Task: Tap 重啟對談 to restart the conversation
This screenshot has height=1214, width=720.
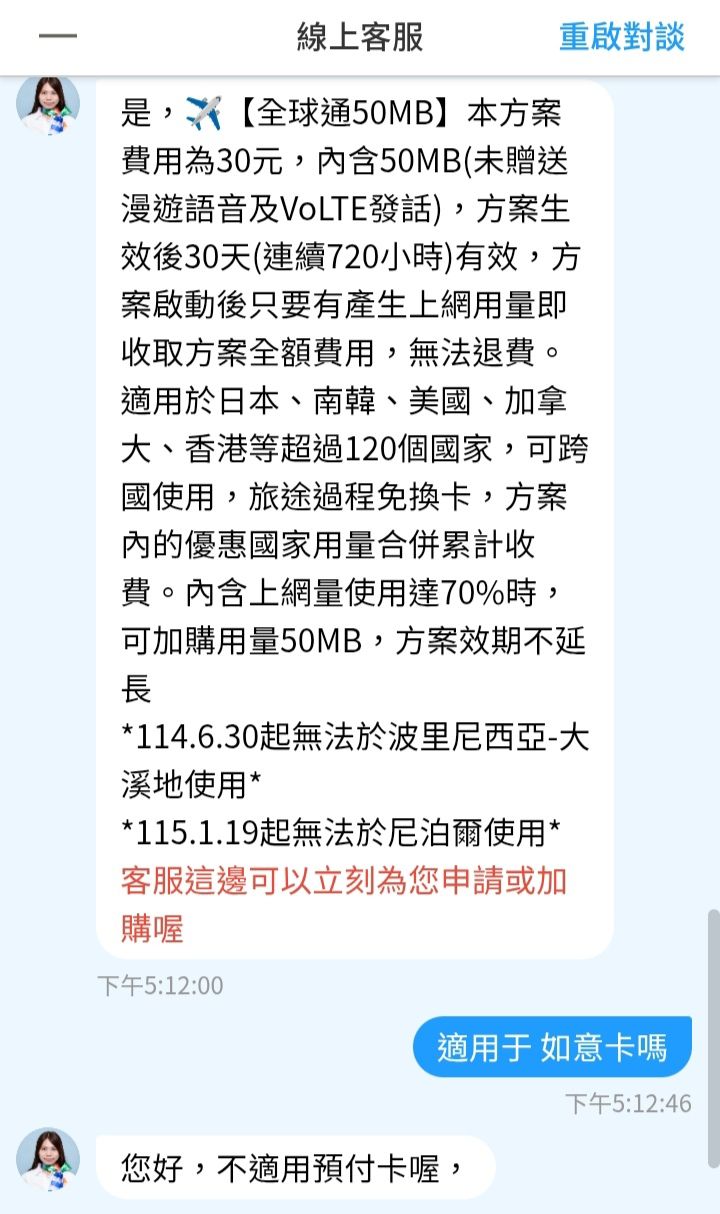Action: (622, 37)
